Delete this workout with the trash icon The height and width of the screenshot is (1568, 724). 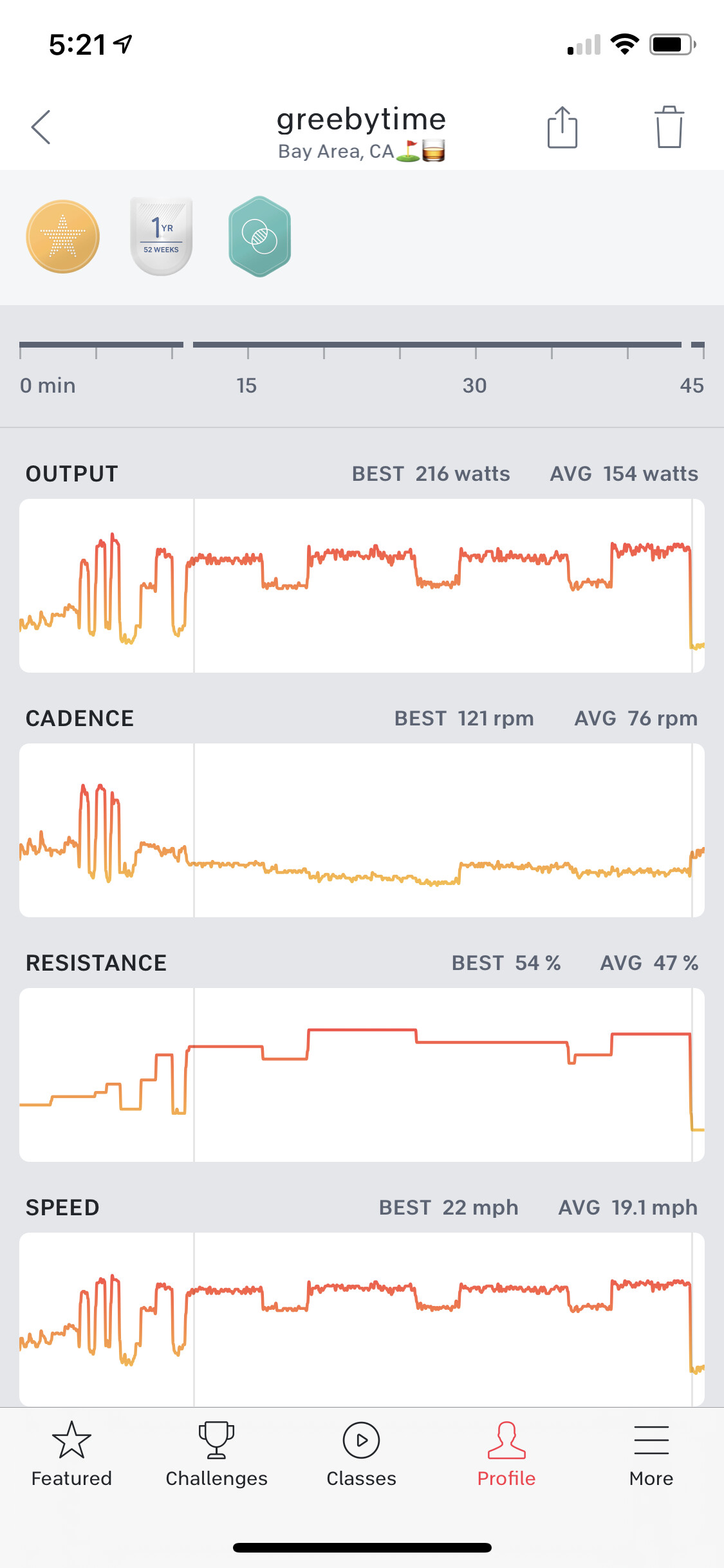tap(669, 127)
